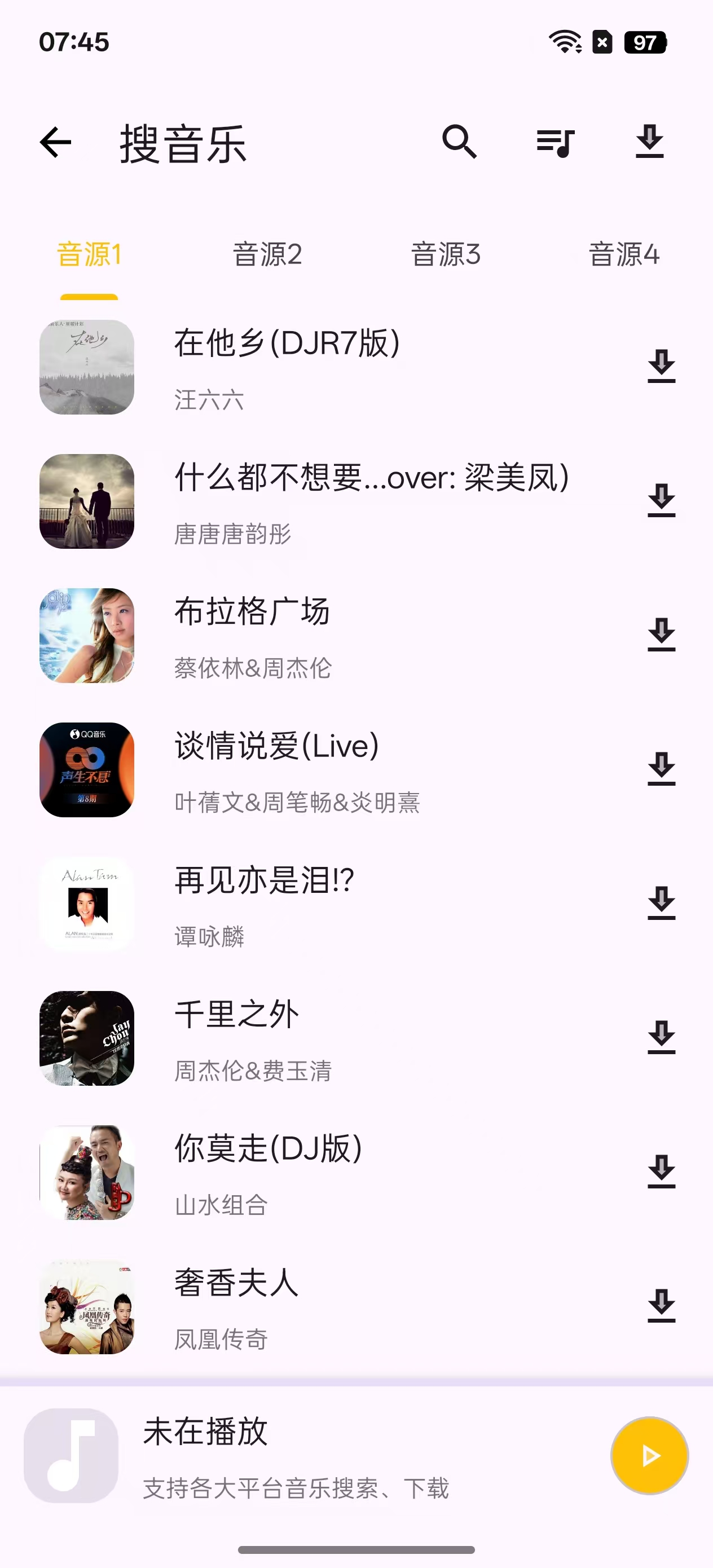Switch to the 音源3 tab
The image size is (713, 1568).
pyautogui.click(x=446, y=254)
